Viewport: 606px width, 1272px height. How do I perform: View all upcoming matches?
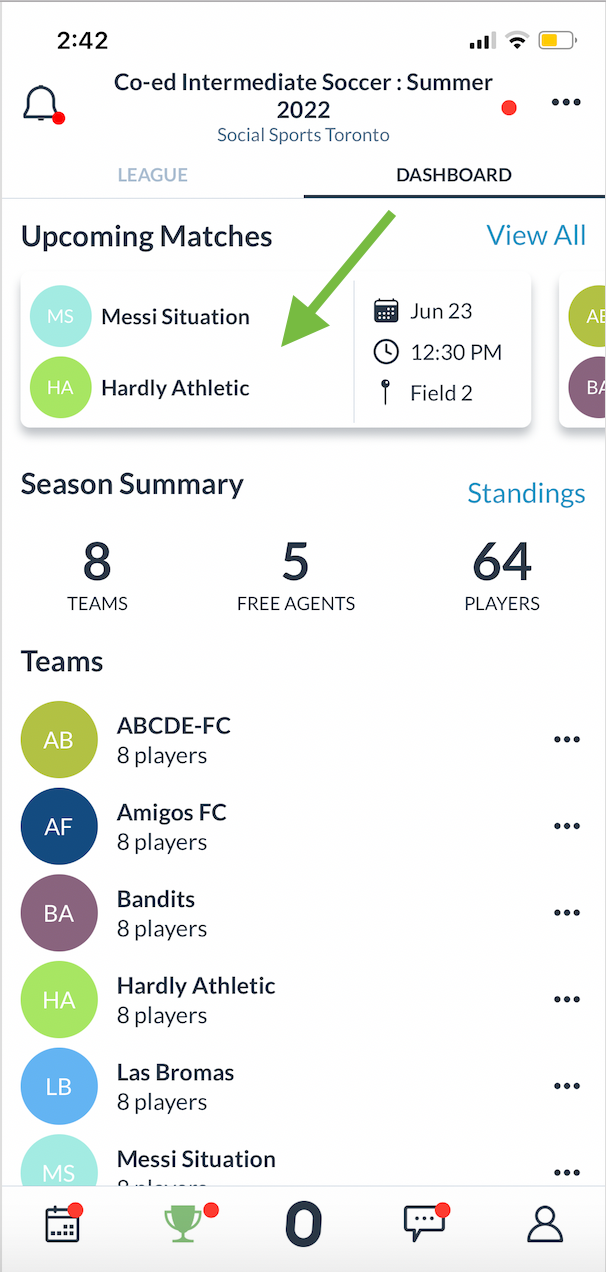tap(536, 235)
